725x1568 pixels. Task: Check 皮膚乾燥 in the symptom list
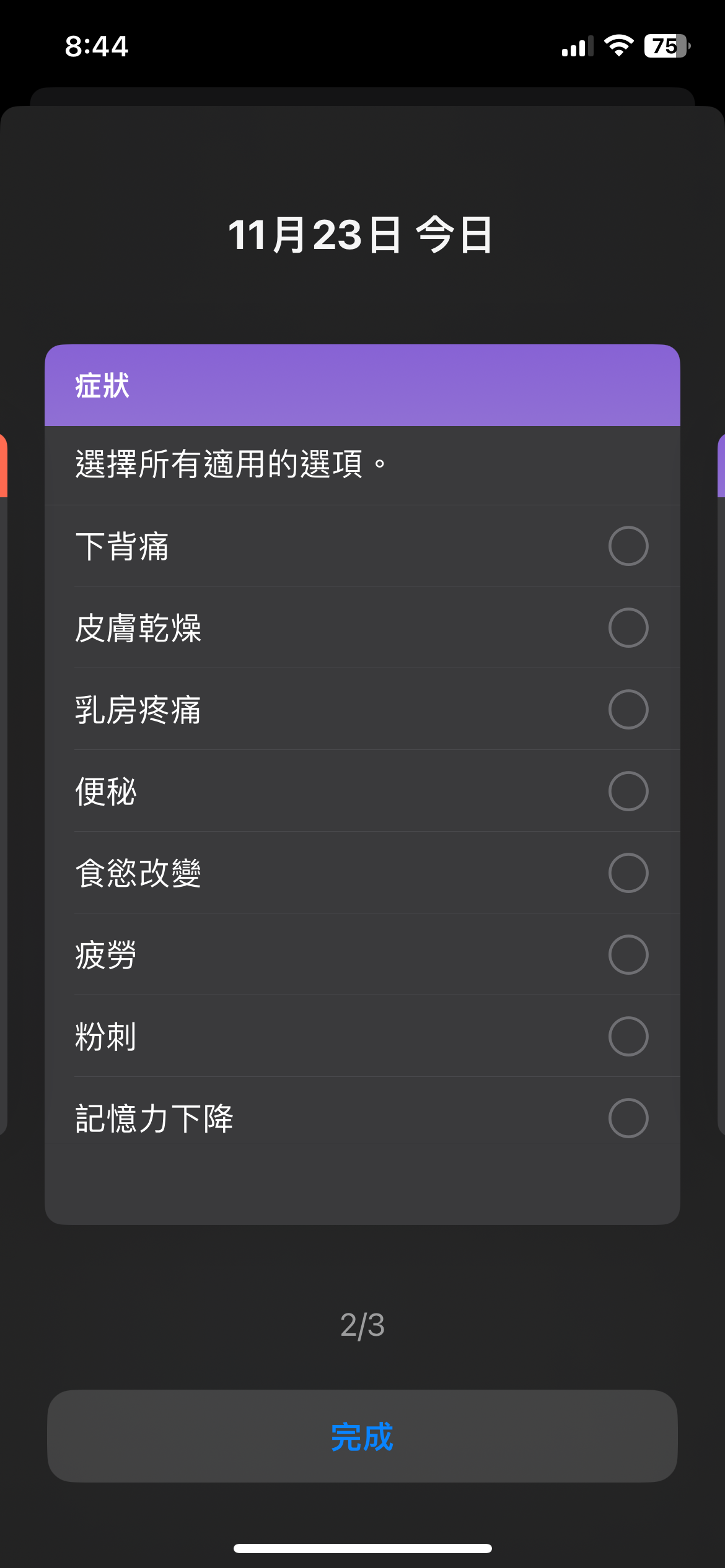coord(628,628)
